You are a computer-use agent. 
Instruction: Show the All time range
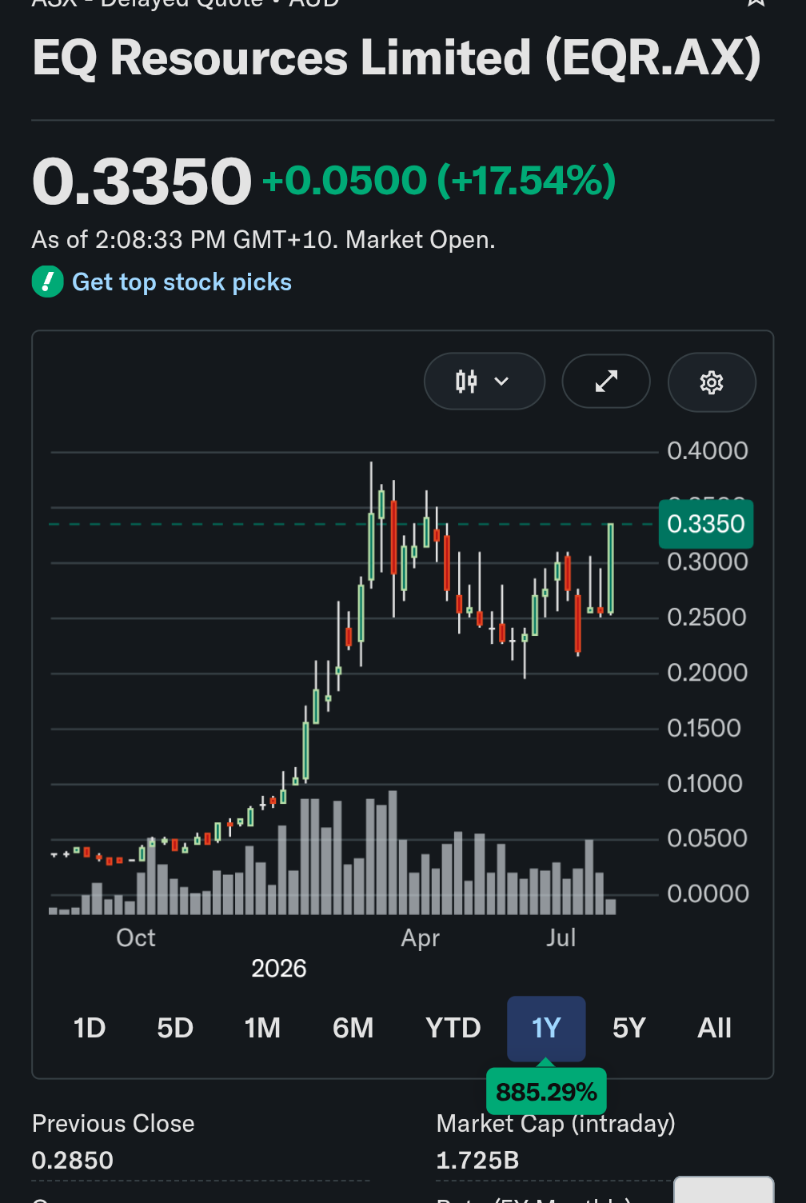pyautogui.click(x=714, y=1028)
